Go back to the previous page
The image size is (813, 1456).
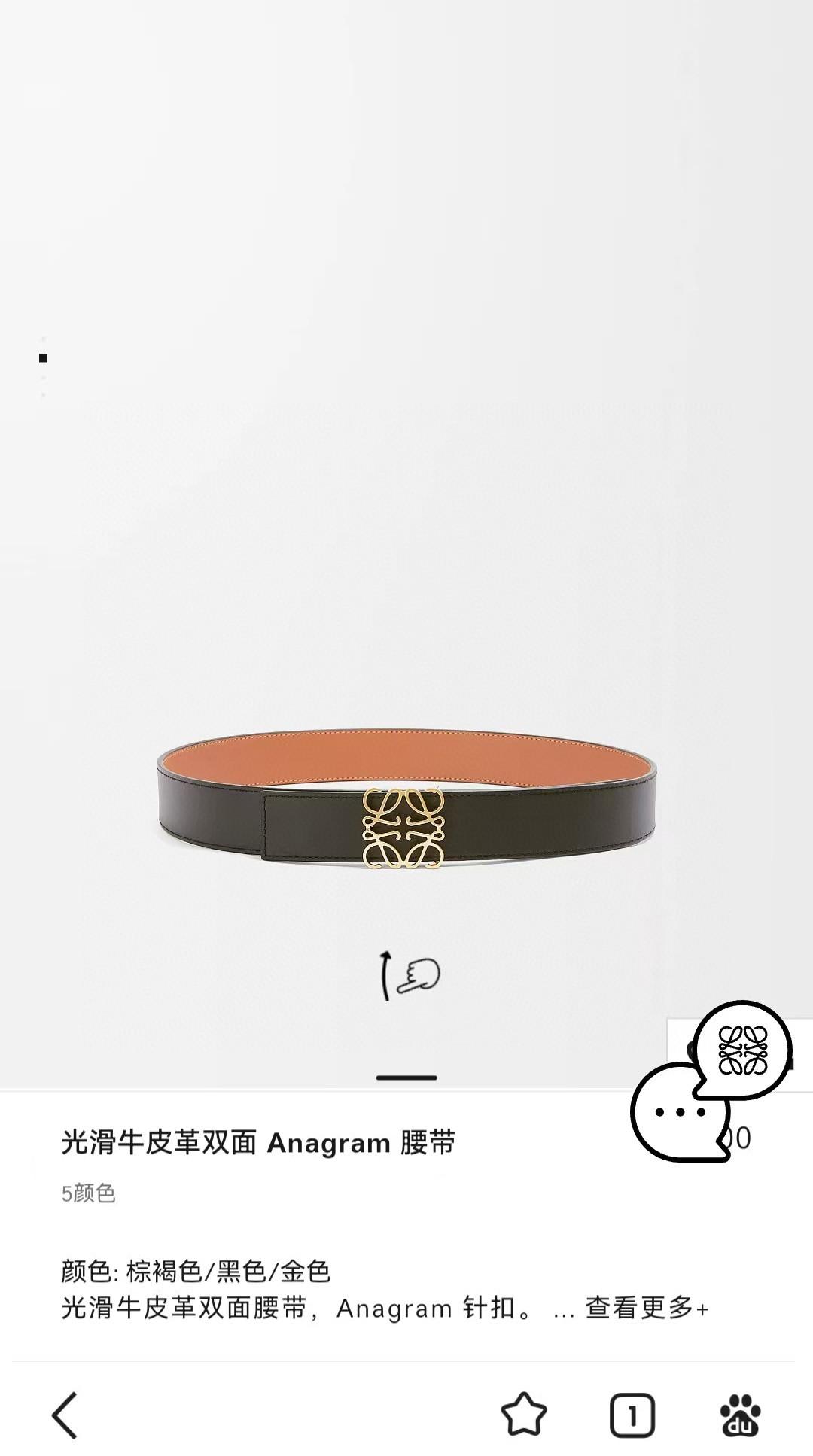point(65,1415)
